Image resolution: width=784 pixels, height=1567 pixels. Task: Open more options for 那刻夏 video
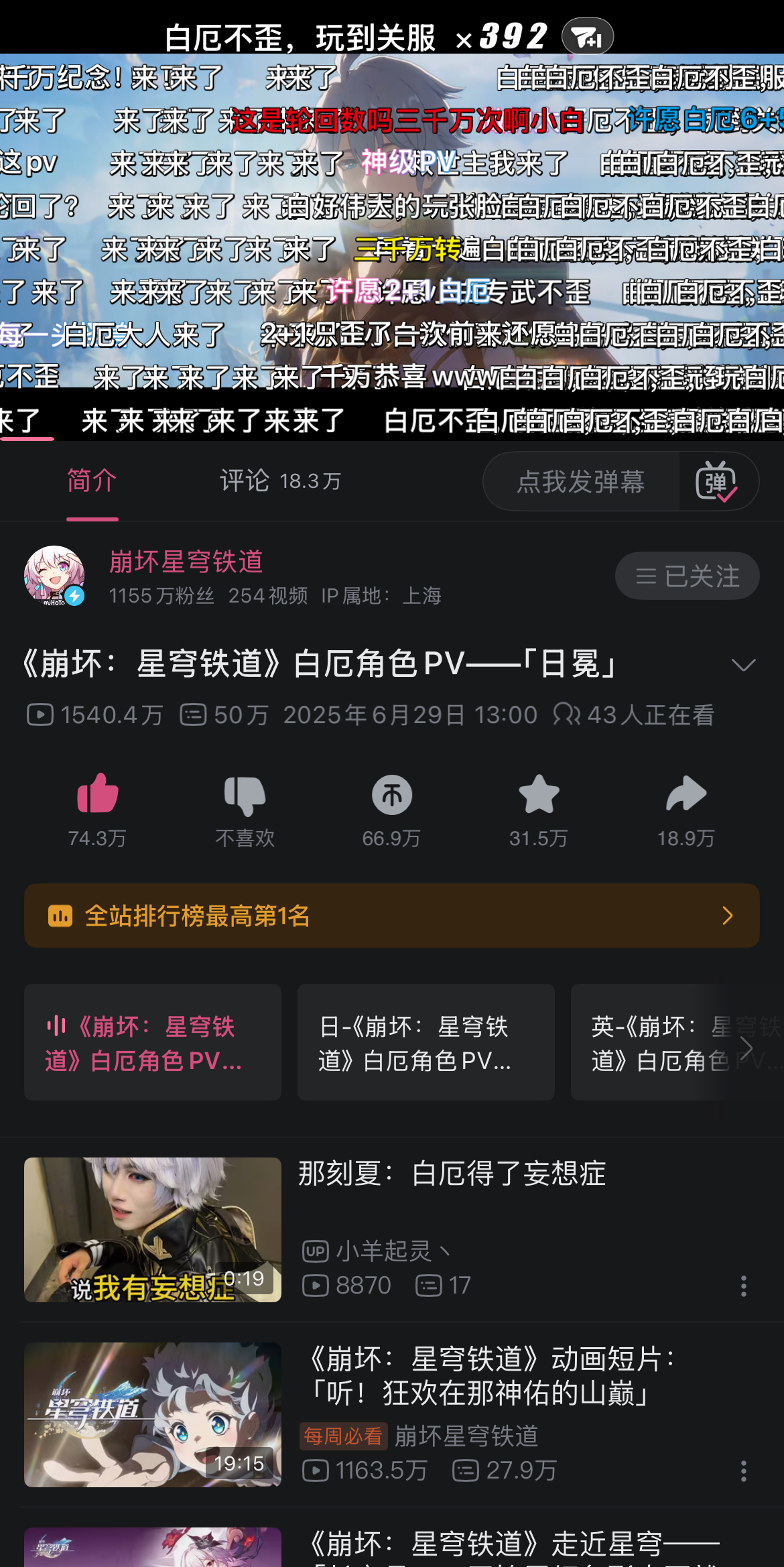743,1286
